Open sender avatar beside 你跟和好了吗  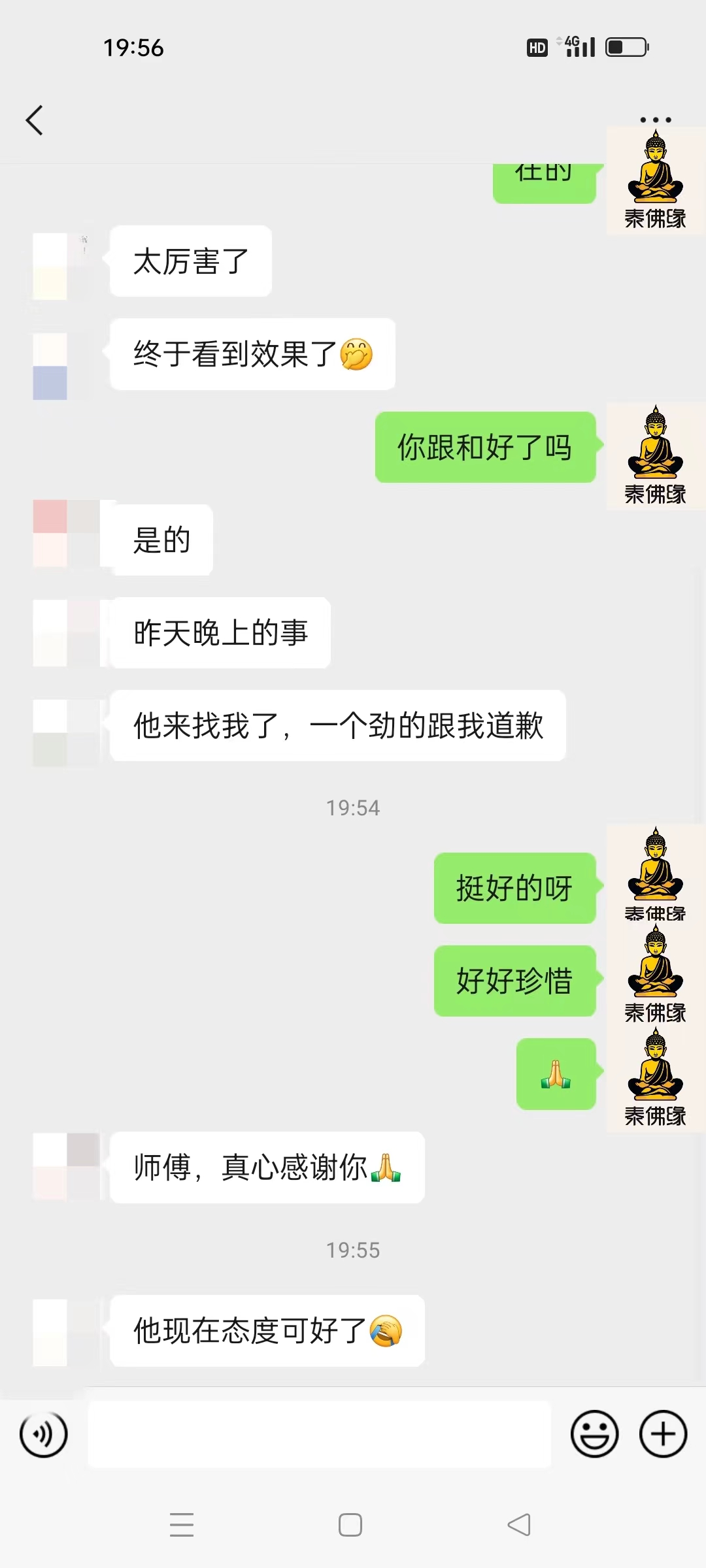pos(655,455)
